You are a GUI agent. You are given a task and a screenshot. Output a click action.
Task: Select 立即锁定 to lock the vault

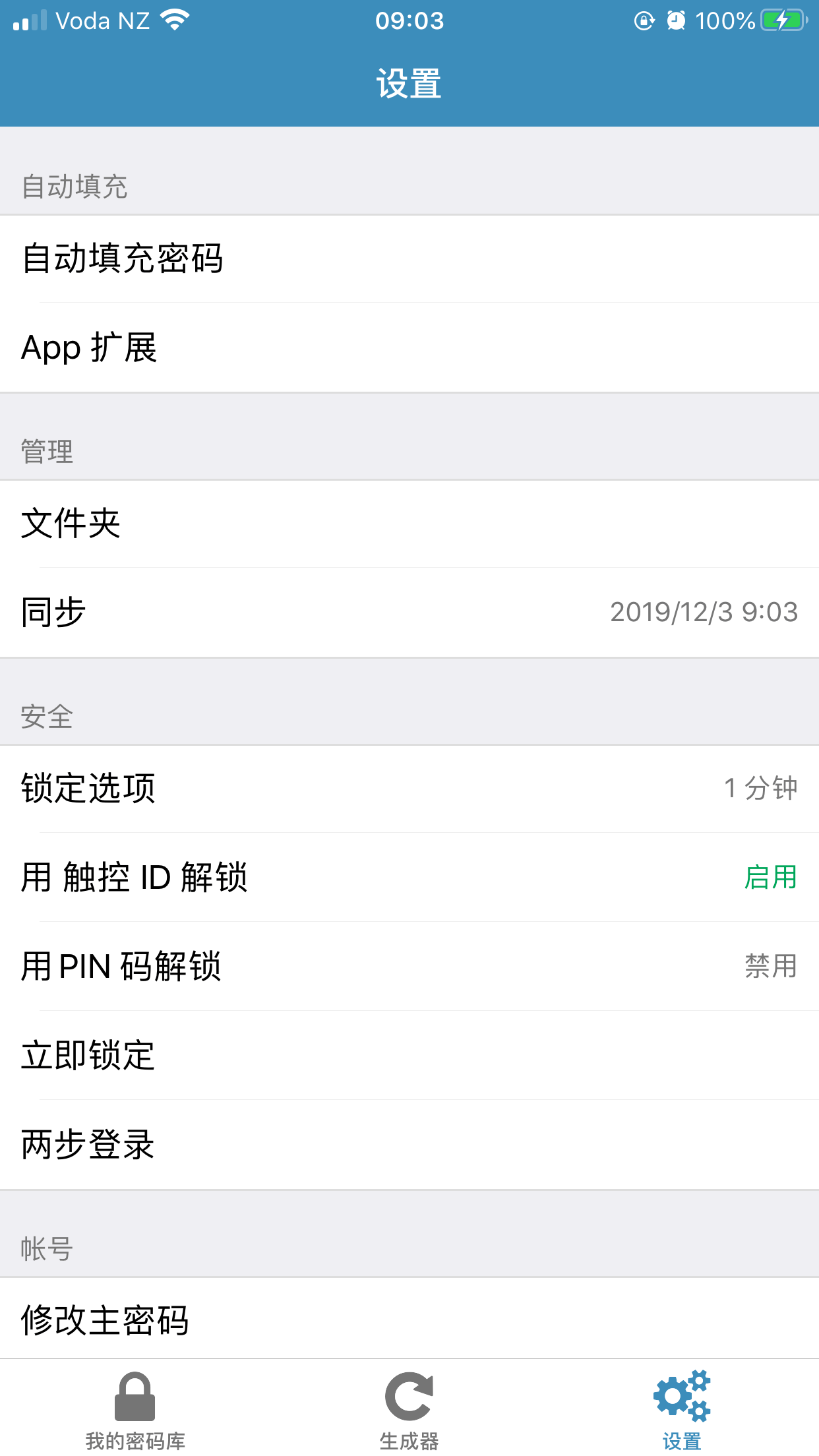pos(409,1055)
